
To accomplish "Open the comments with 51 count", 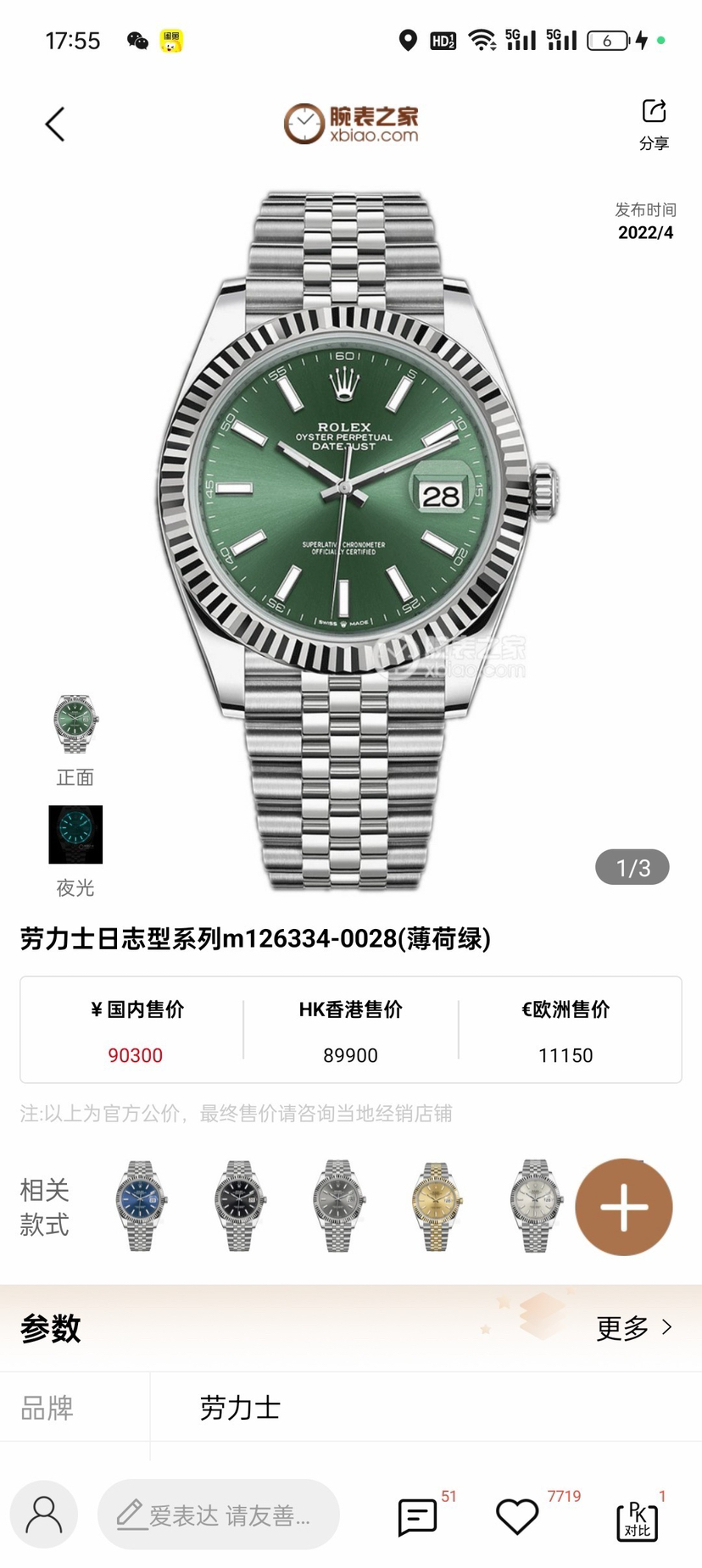I will click(418, 1516).
